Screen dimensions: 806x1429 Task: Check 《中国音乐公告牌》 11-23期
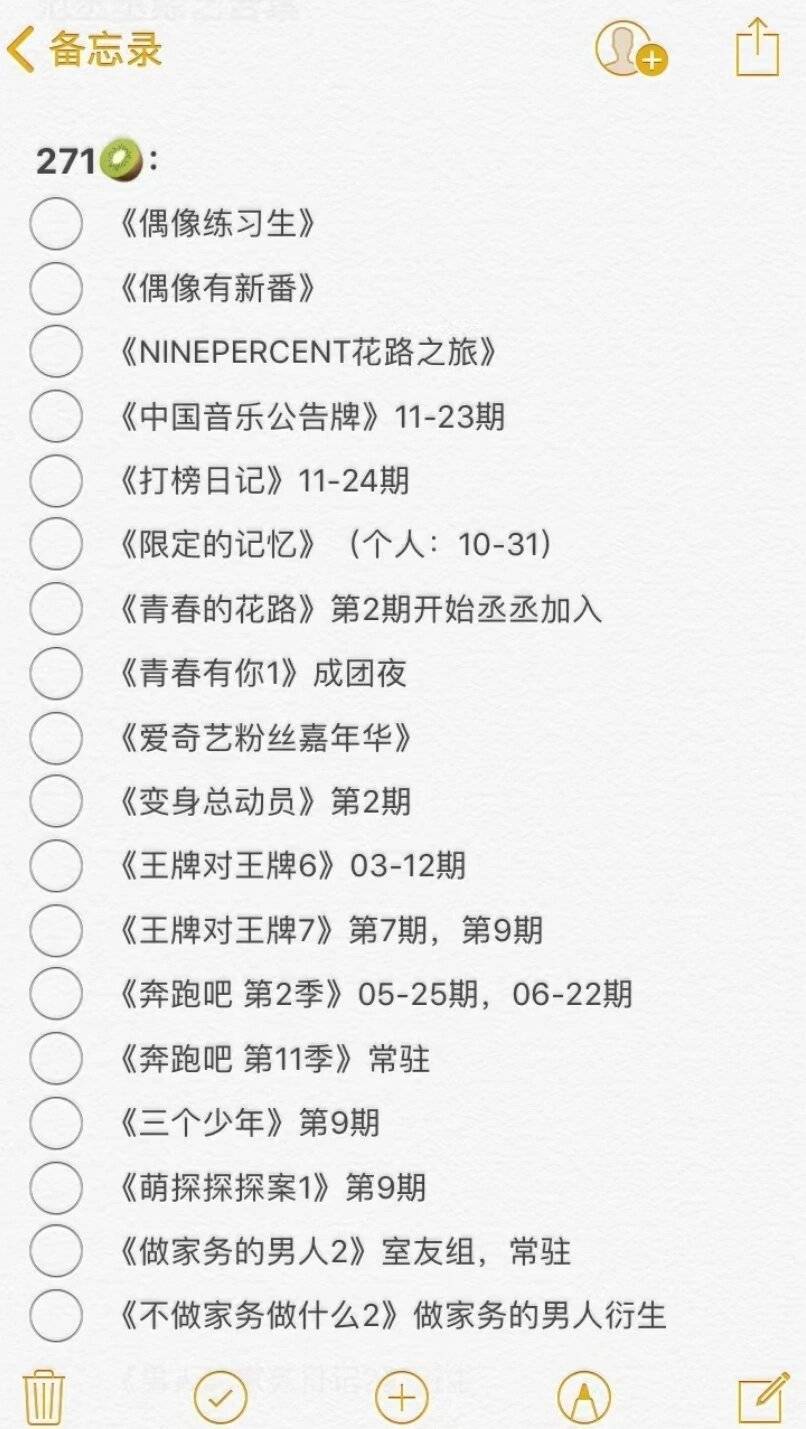point(56,417)
